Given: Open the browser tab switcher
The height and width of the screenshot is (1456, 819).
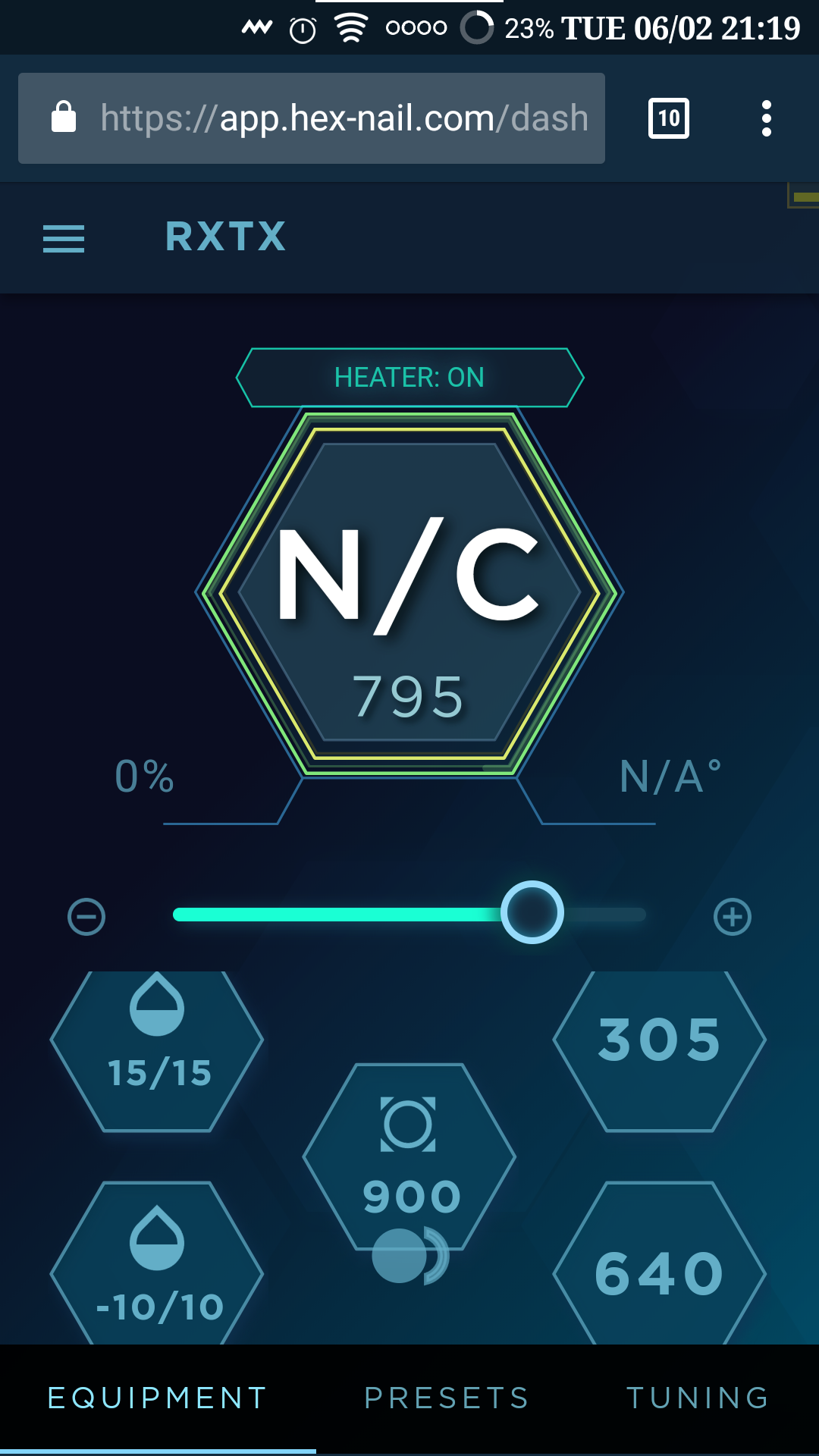Looking at the screenshot, I should pyautogui.click(x=668, y=118).
